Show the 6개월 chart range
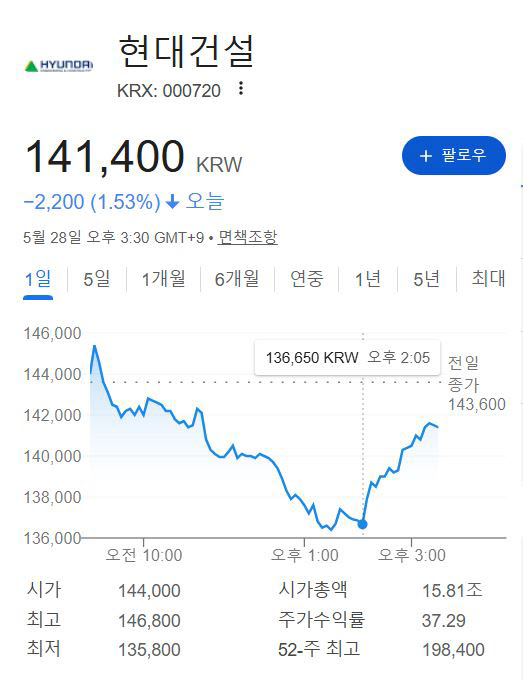Screen dimensions: 523x682 click(237, 278)
